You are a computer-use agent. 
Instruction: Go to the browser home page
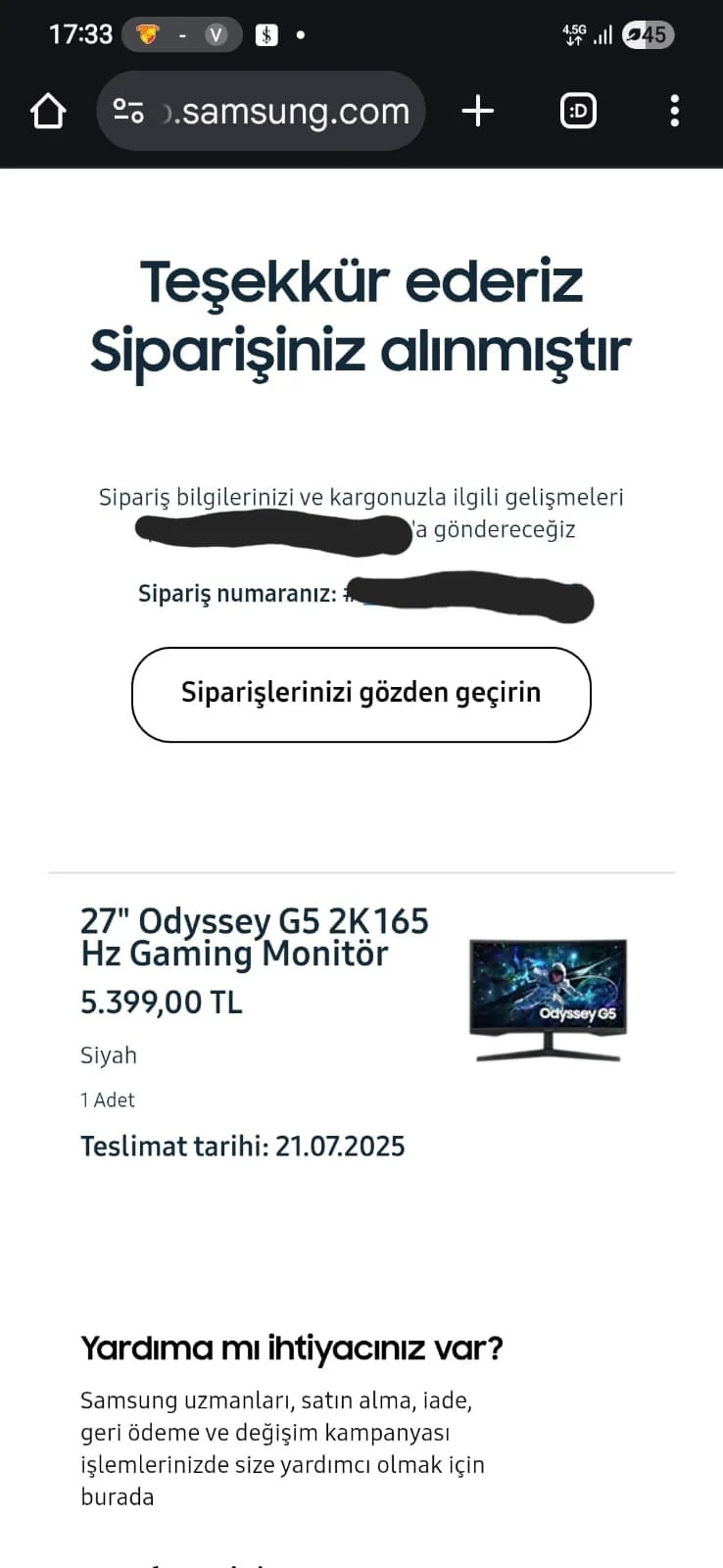tap(48, 111)
